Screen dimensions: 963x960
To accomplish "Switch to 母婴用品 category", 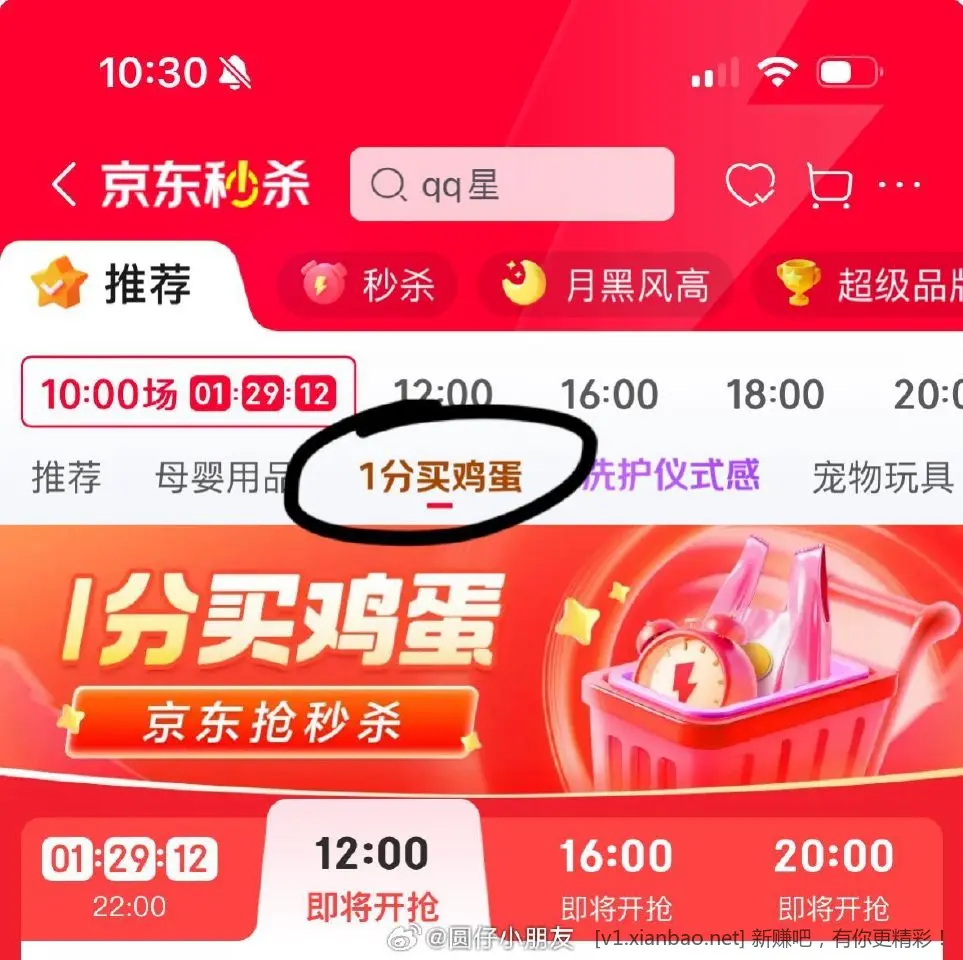I will tap(222, 477).
